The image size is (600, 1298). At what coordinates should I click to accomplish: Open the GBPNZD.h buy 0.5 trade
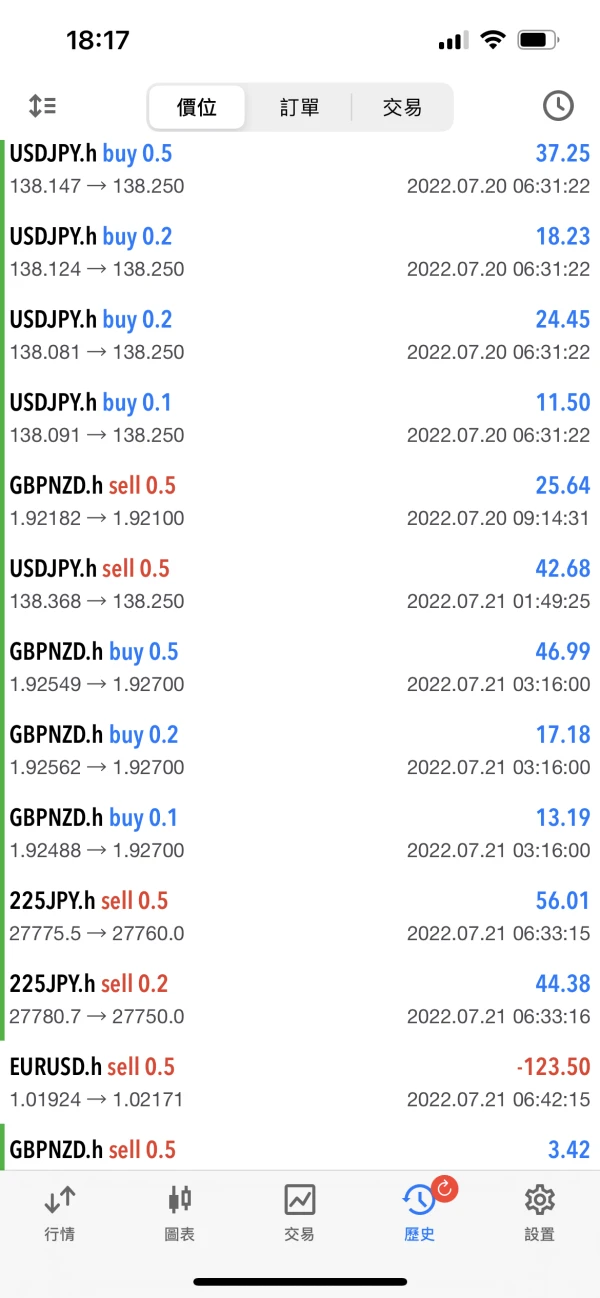pyautogui.click(x=300, y=666)
